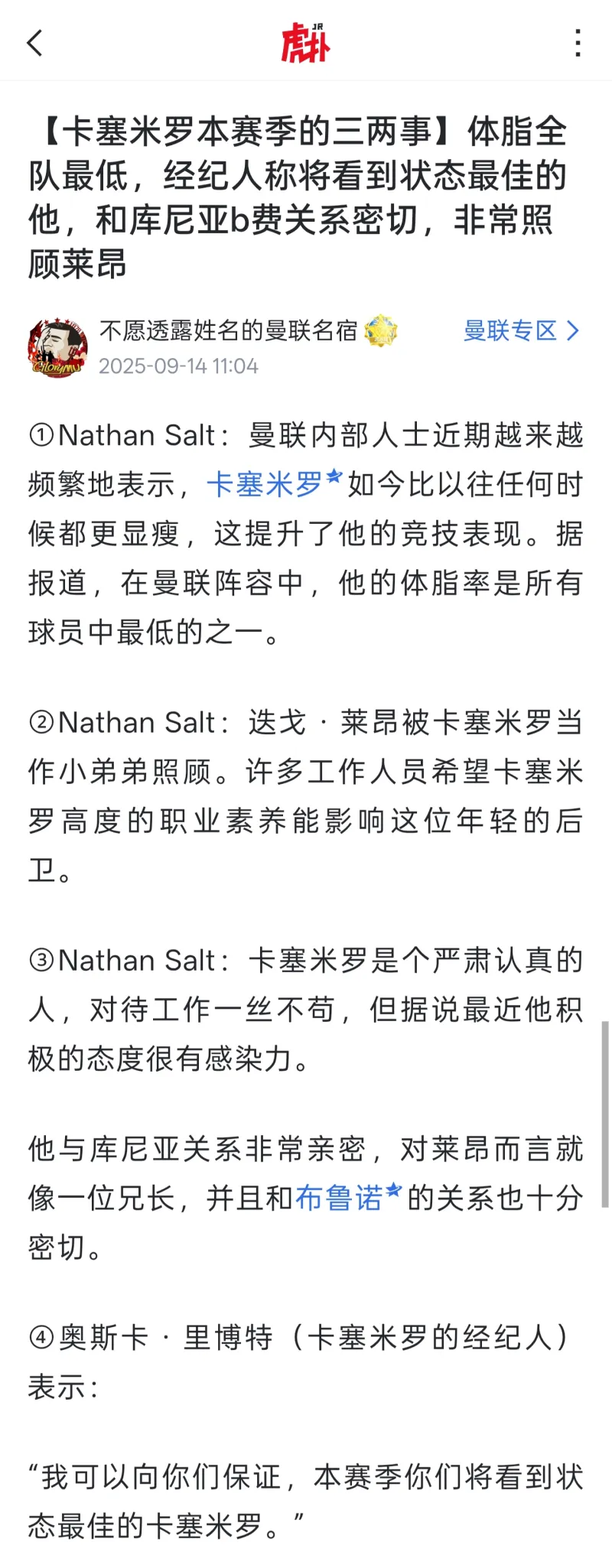
Task: View profile of 不愿透露姓名的曼联名宿
Action: tap(229, 330)
